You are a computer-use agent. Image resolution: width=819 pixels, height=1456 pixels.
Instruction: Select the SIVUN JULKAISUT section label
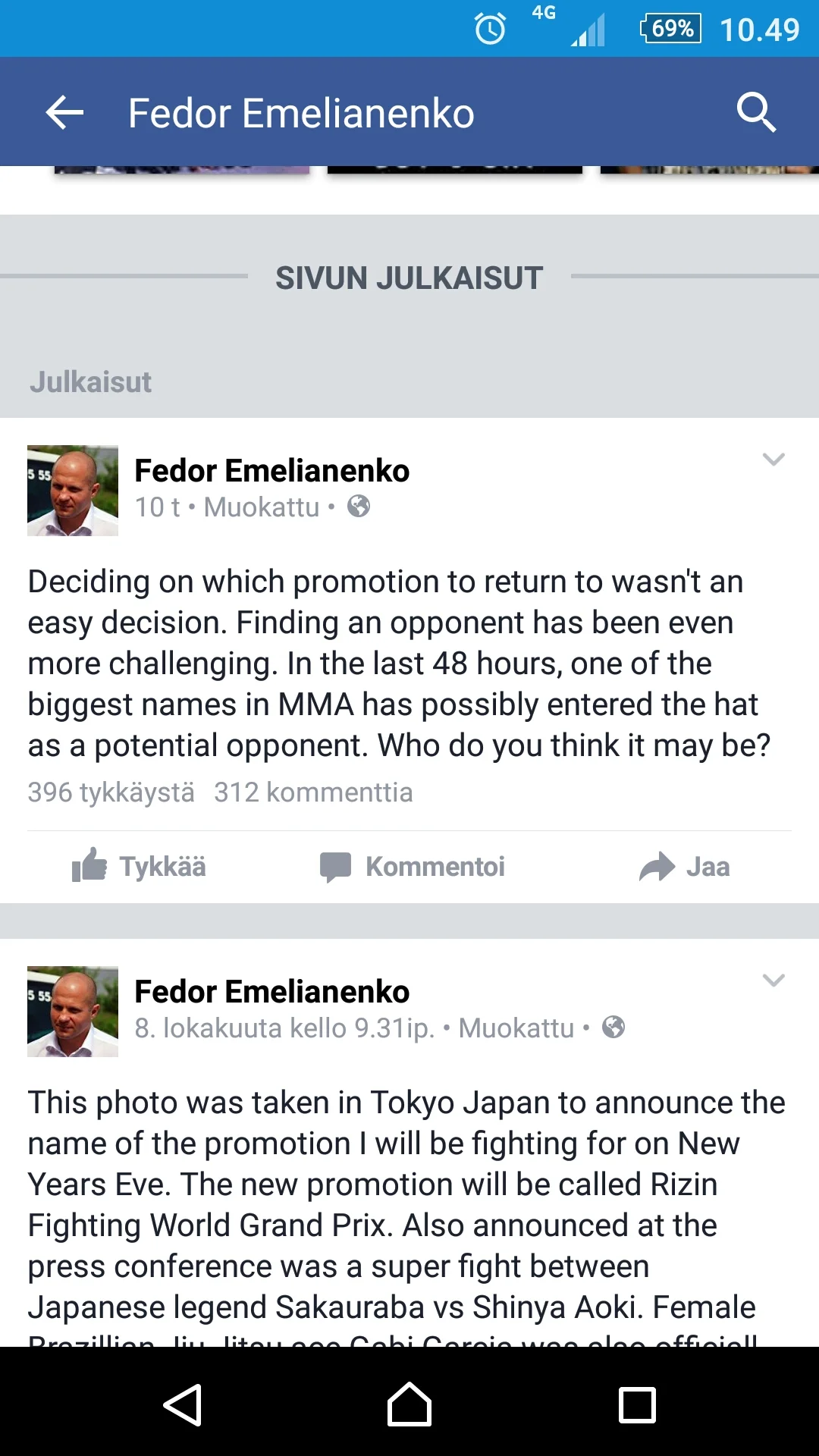point(409,277)
